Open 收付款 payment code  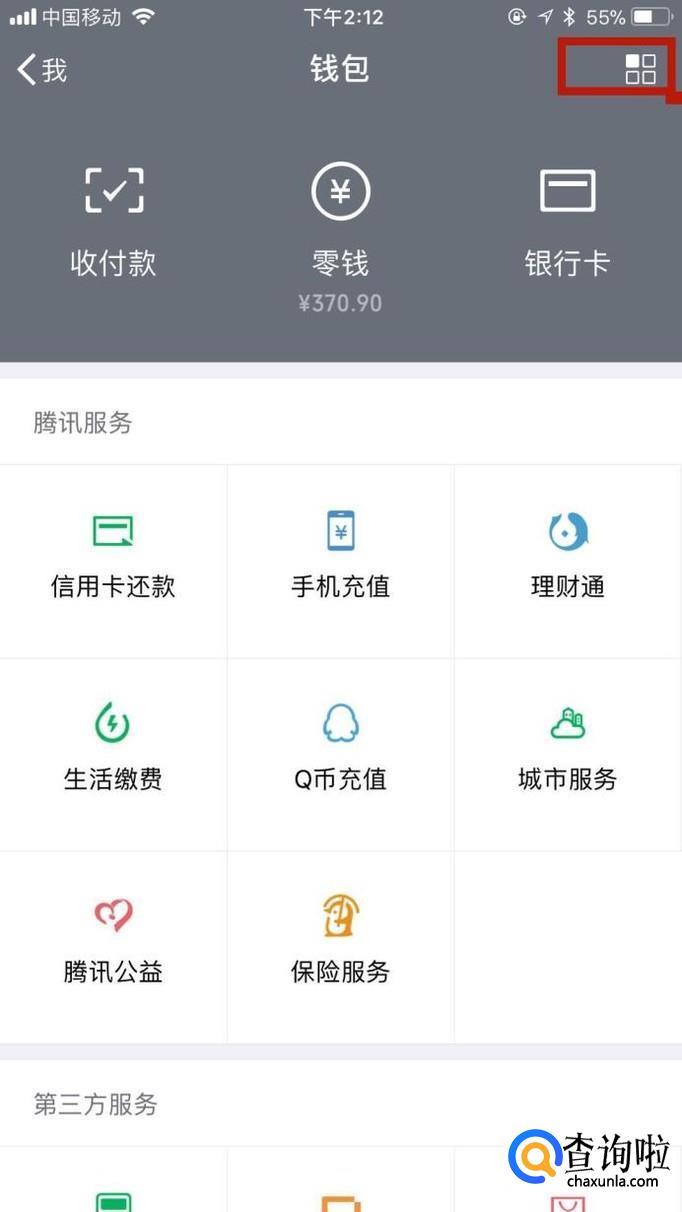(113, 222)
